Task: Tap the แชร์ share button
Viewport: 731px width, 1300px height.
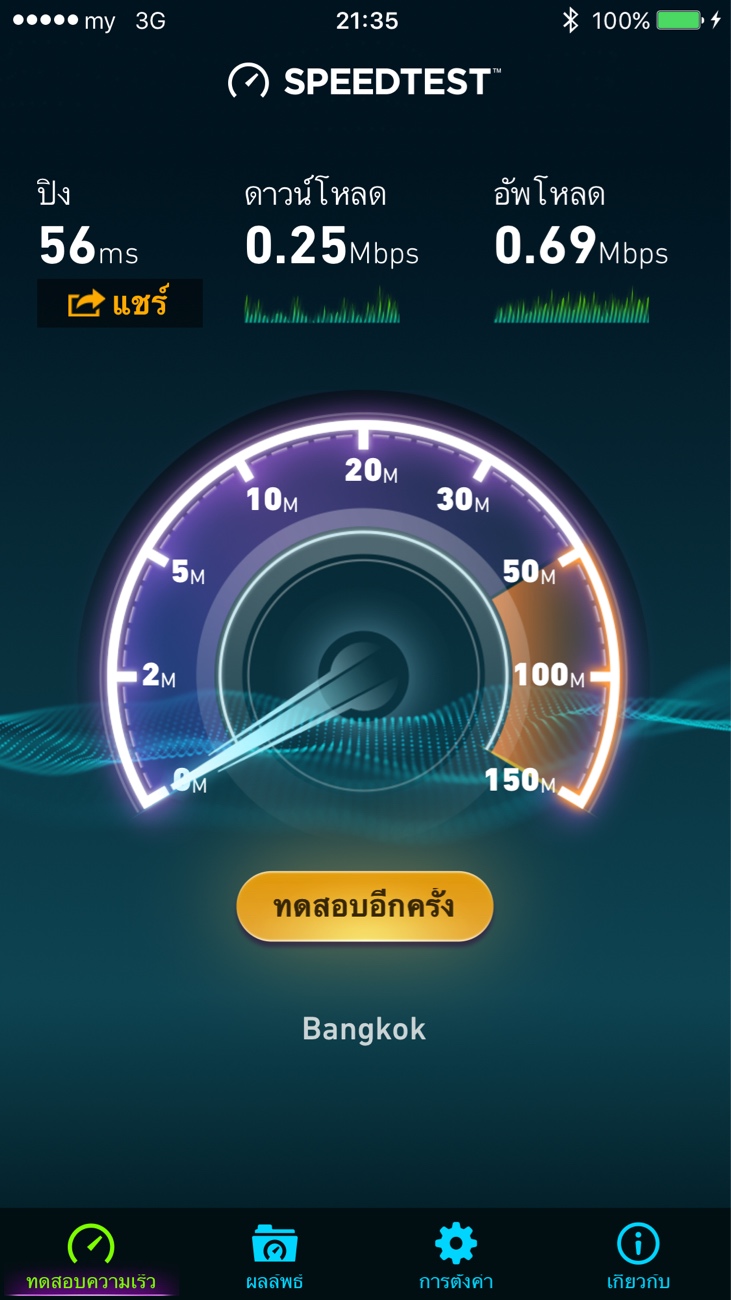Action: click(x=120, y=303)
